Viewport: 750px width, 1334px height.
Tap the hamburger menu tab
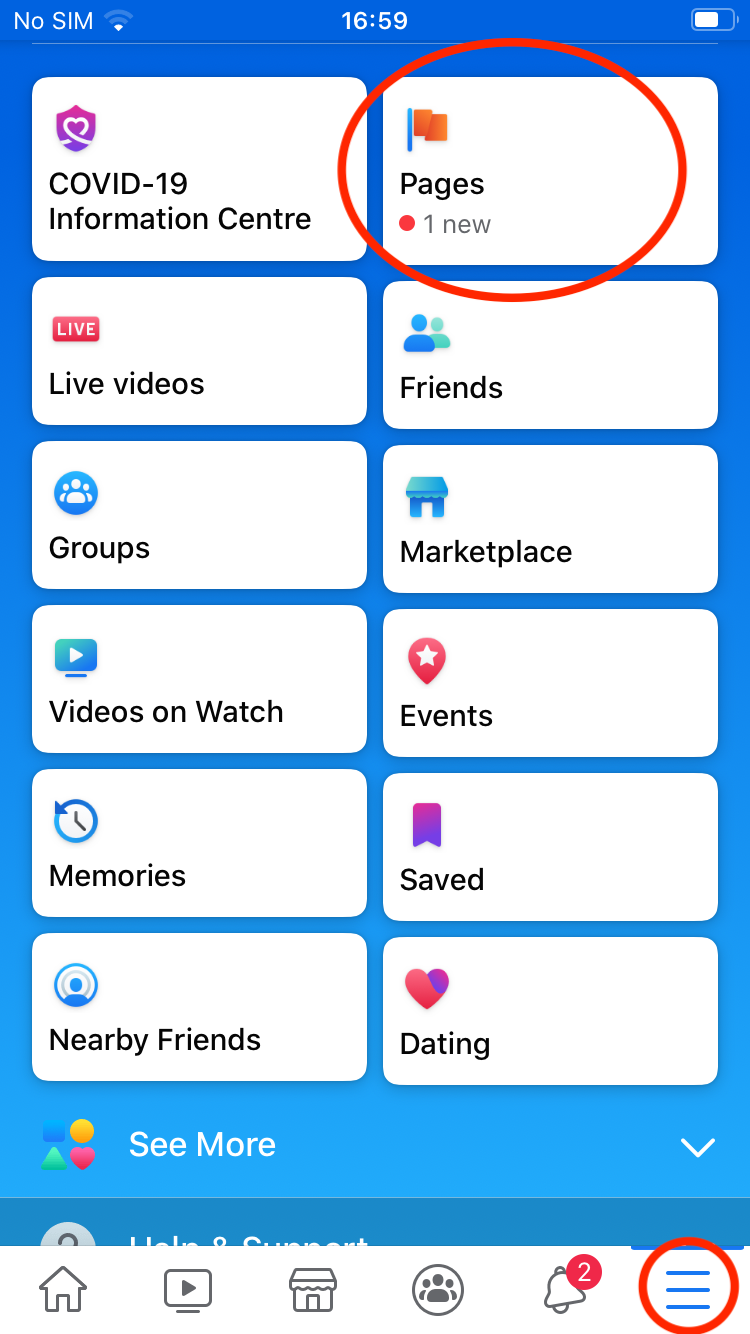(x=688, y=1289)
